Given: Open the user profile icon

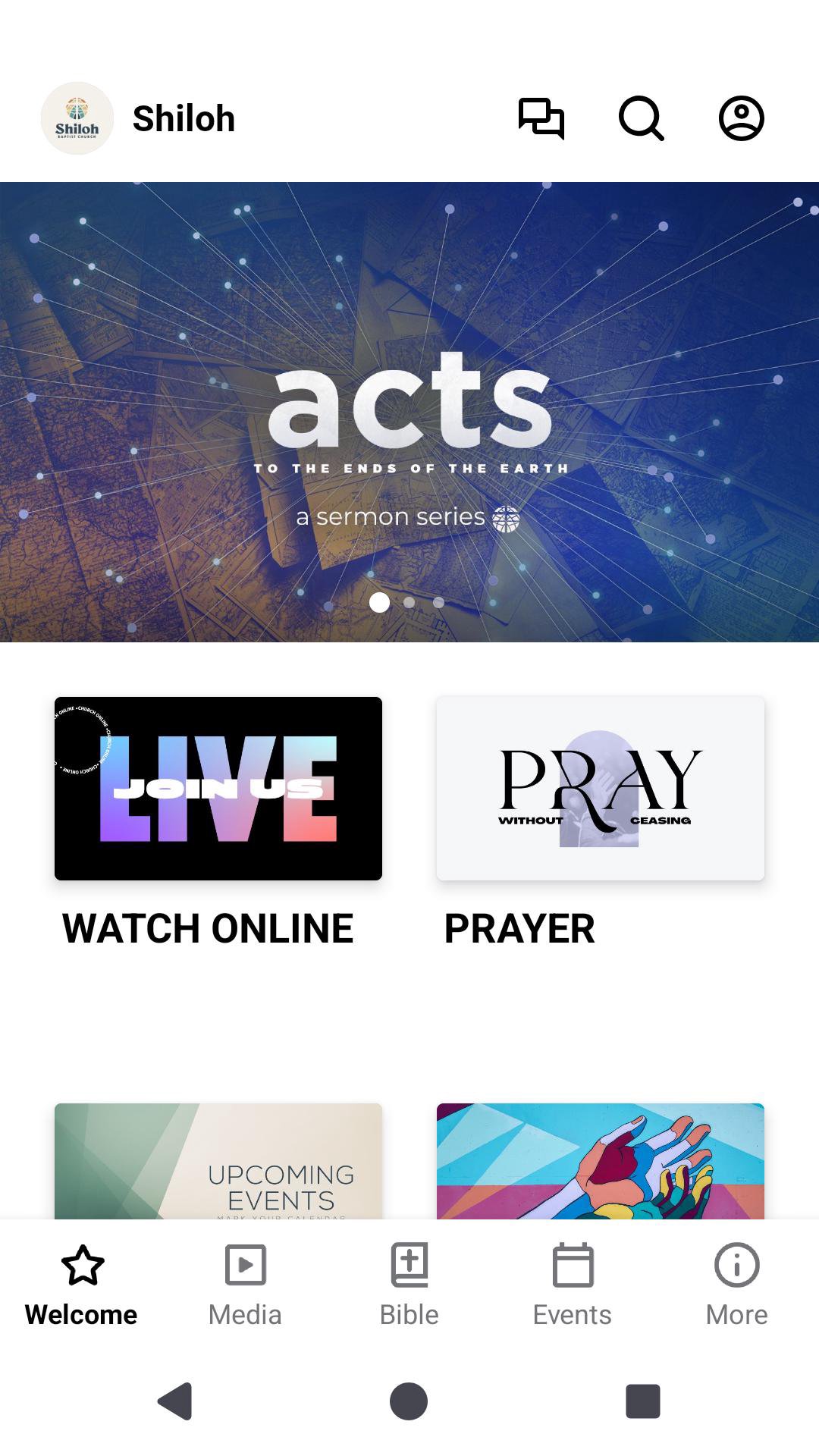Looking at the screenshot, I should (x=741, y=118).
